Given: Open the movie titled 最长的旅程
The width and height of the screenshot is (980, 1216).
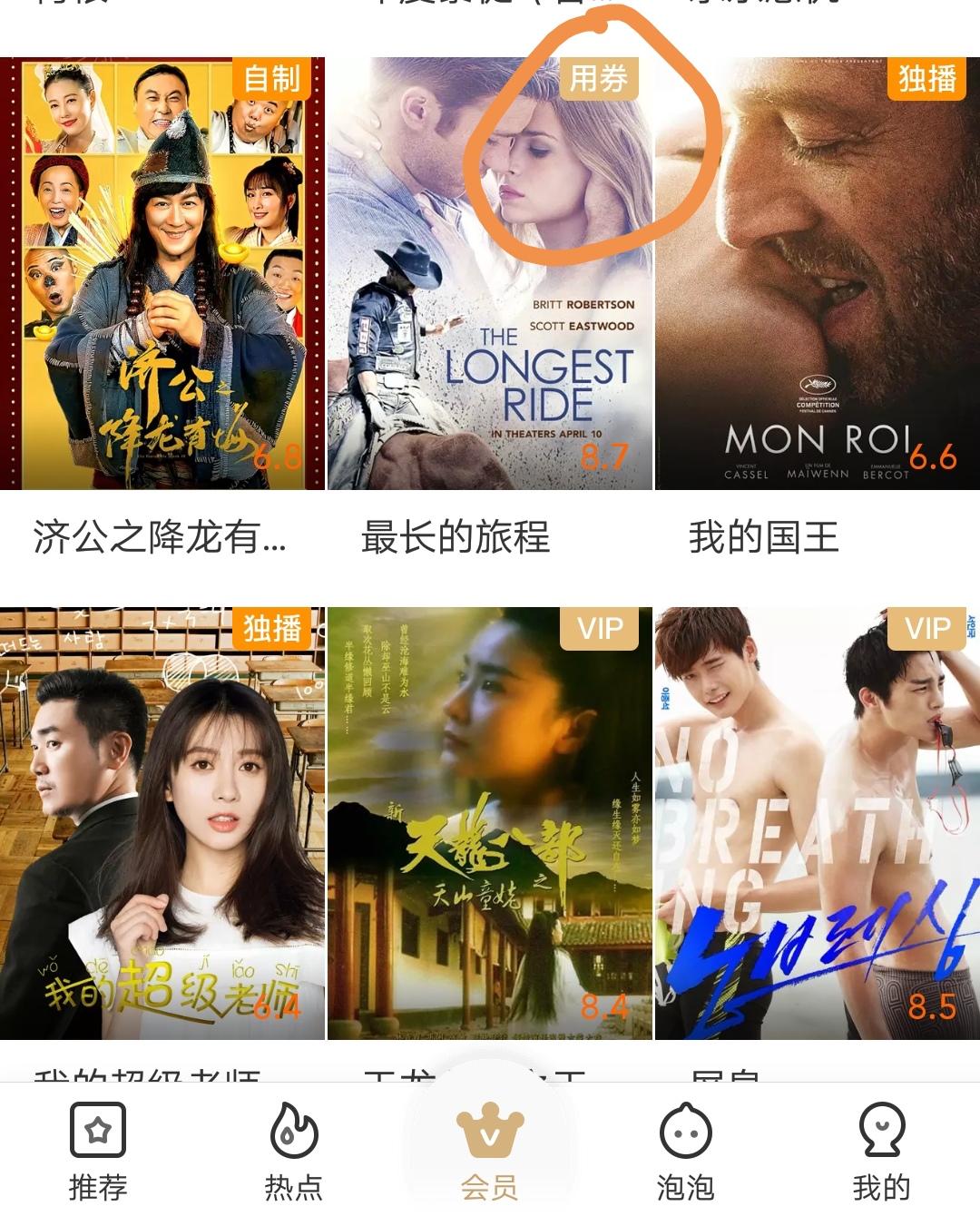Looking at the screenshot, I should pos(457,538).
